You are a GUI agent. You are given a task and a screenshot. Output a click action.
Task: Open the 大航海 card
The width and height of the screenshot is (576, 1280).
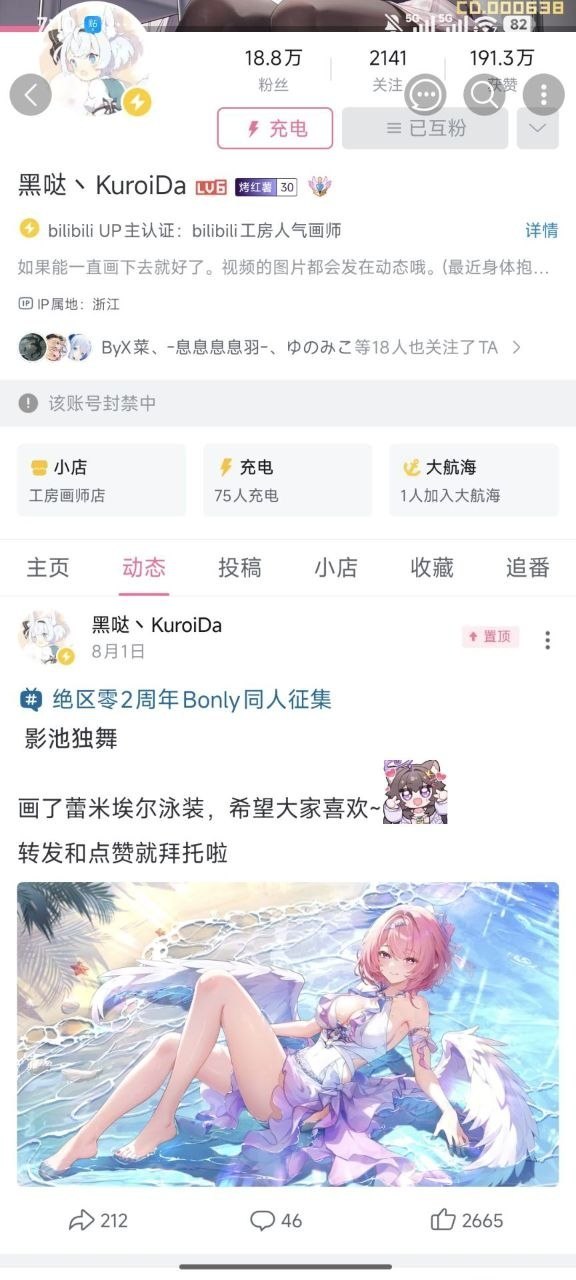point(474,480)
